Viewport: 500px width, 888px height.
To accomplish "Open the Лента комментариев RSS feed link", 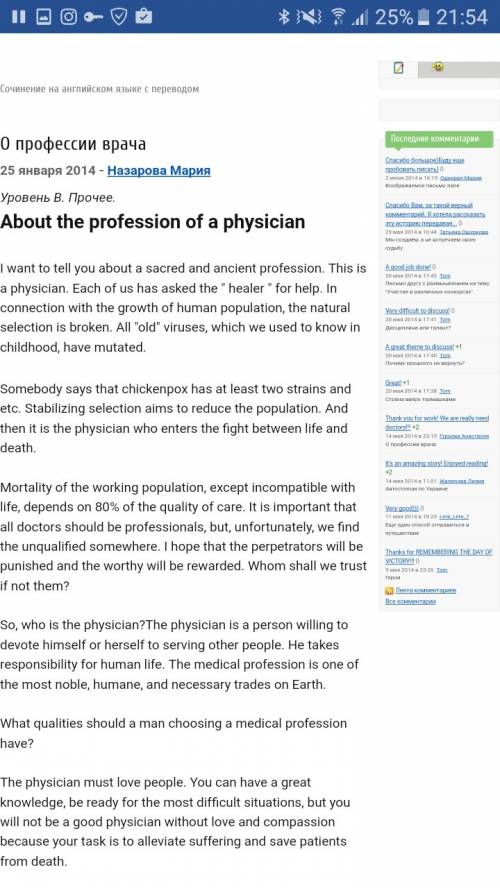I will pos(425,591).
